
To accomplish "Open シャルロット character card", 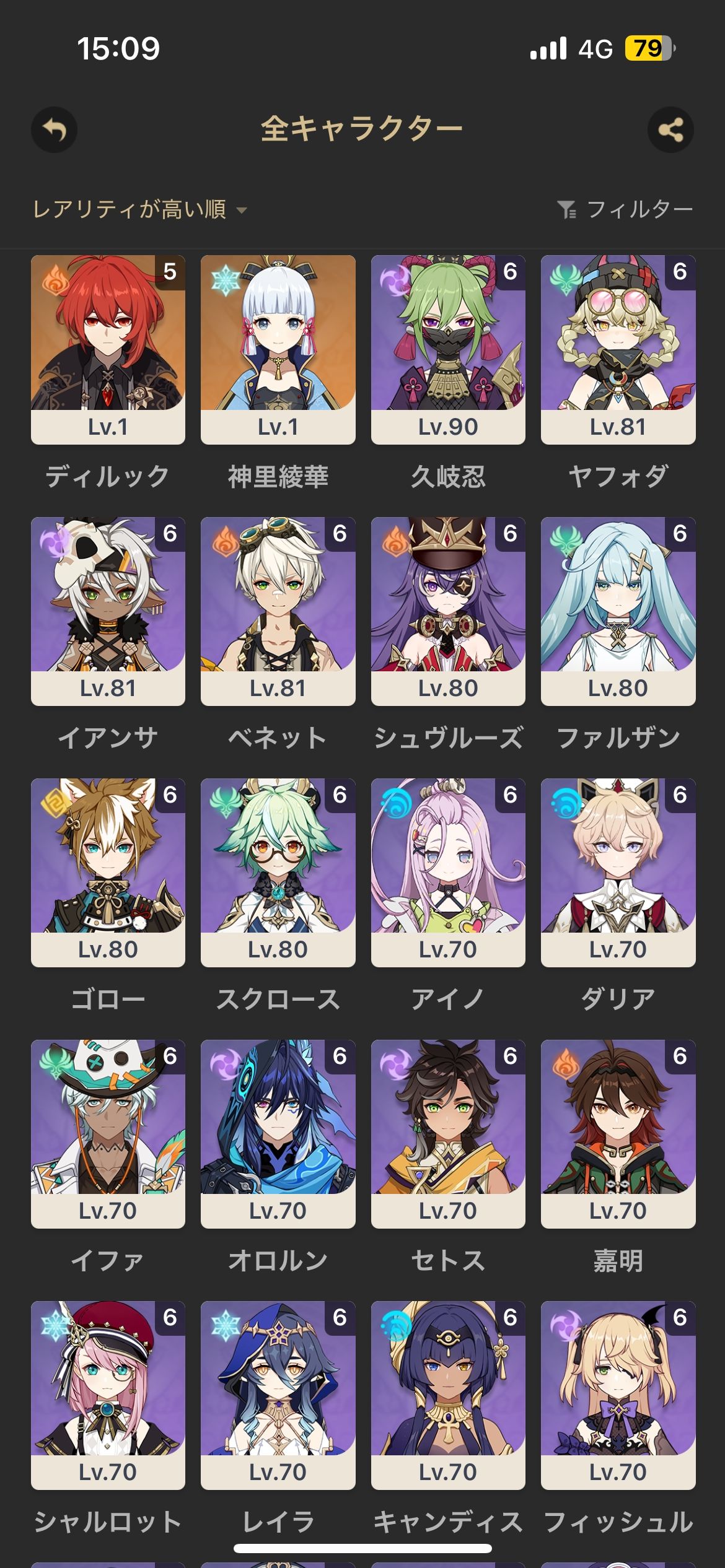I will click(x=108, y=1395).
